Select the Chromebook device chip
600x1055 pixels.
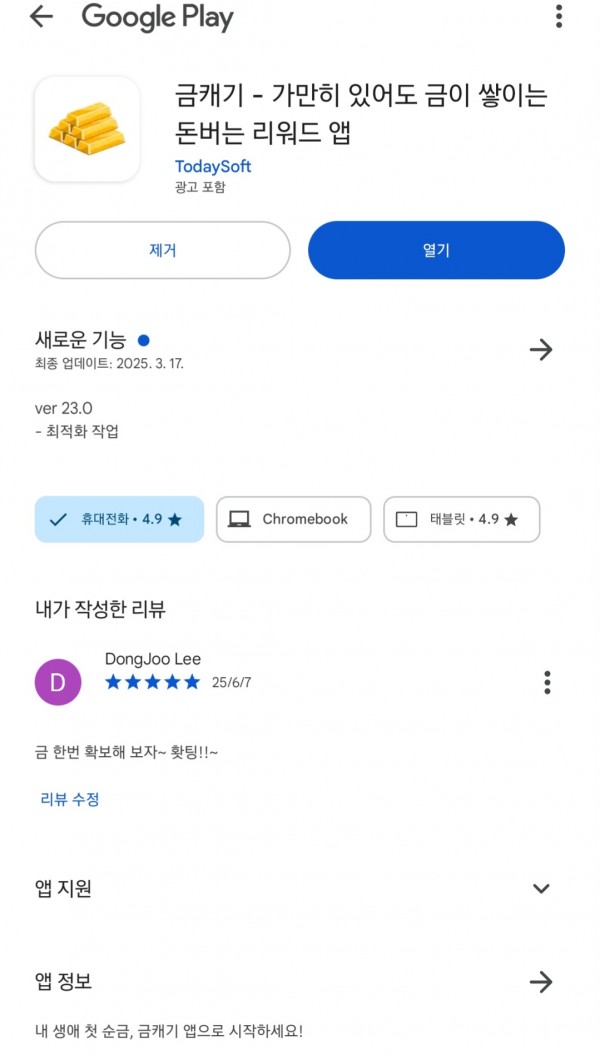tap(293, 519)
